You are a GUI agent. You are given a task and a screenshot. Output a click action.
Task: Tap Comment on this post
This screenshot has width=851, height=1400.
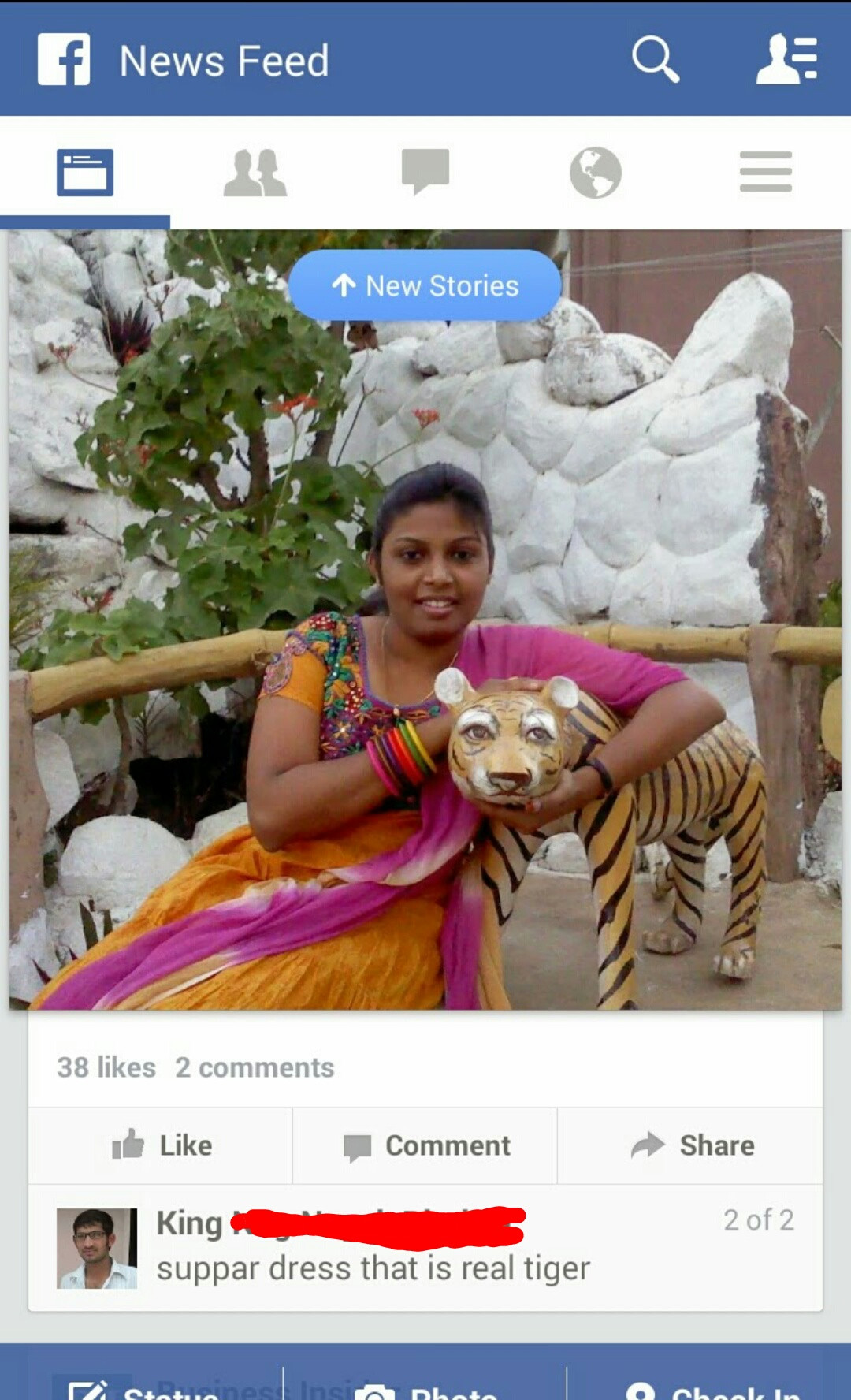[425, 1145]
